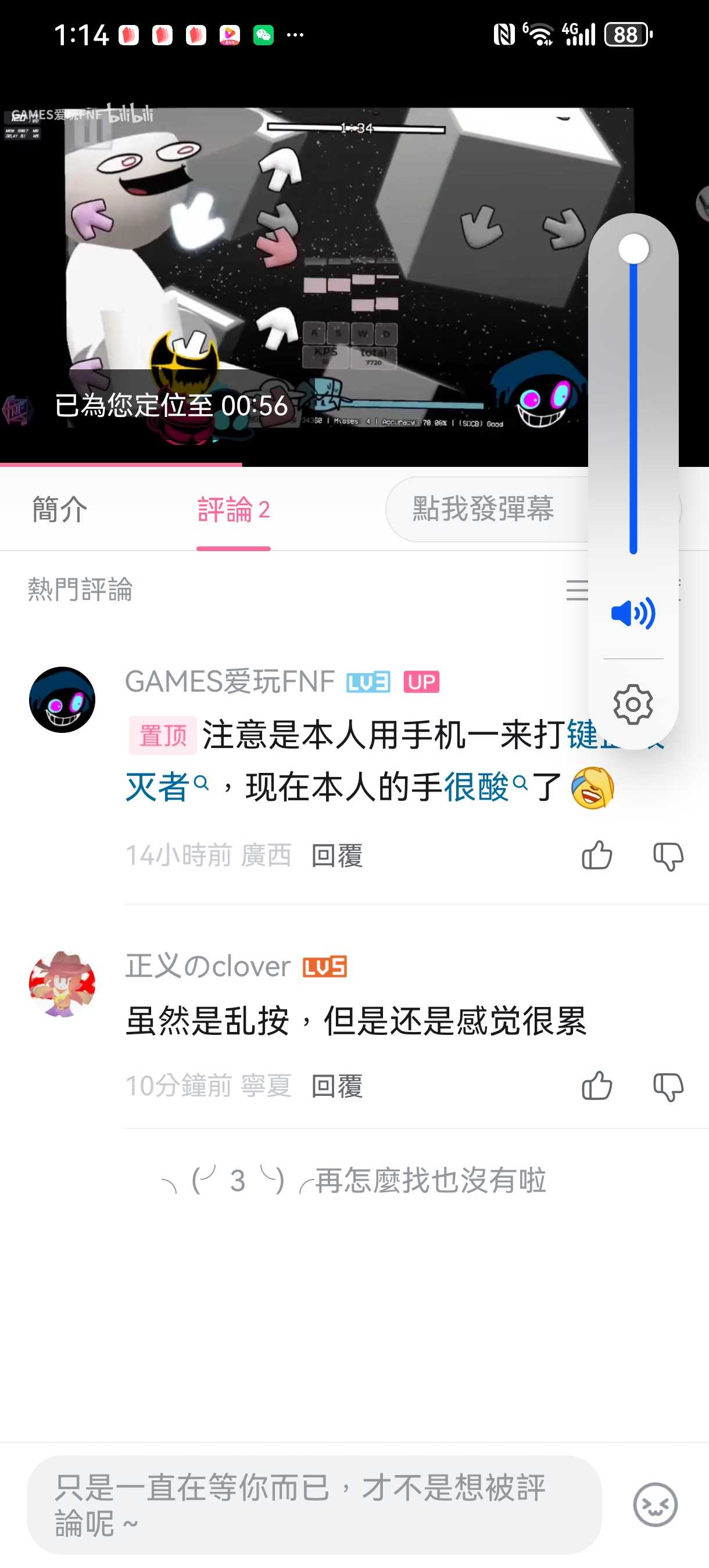Dislike GAMES爱玩FNF's pinned comment
The width and height of the screenshot is (709, 1568).
(668, 857)
